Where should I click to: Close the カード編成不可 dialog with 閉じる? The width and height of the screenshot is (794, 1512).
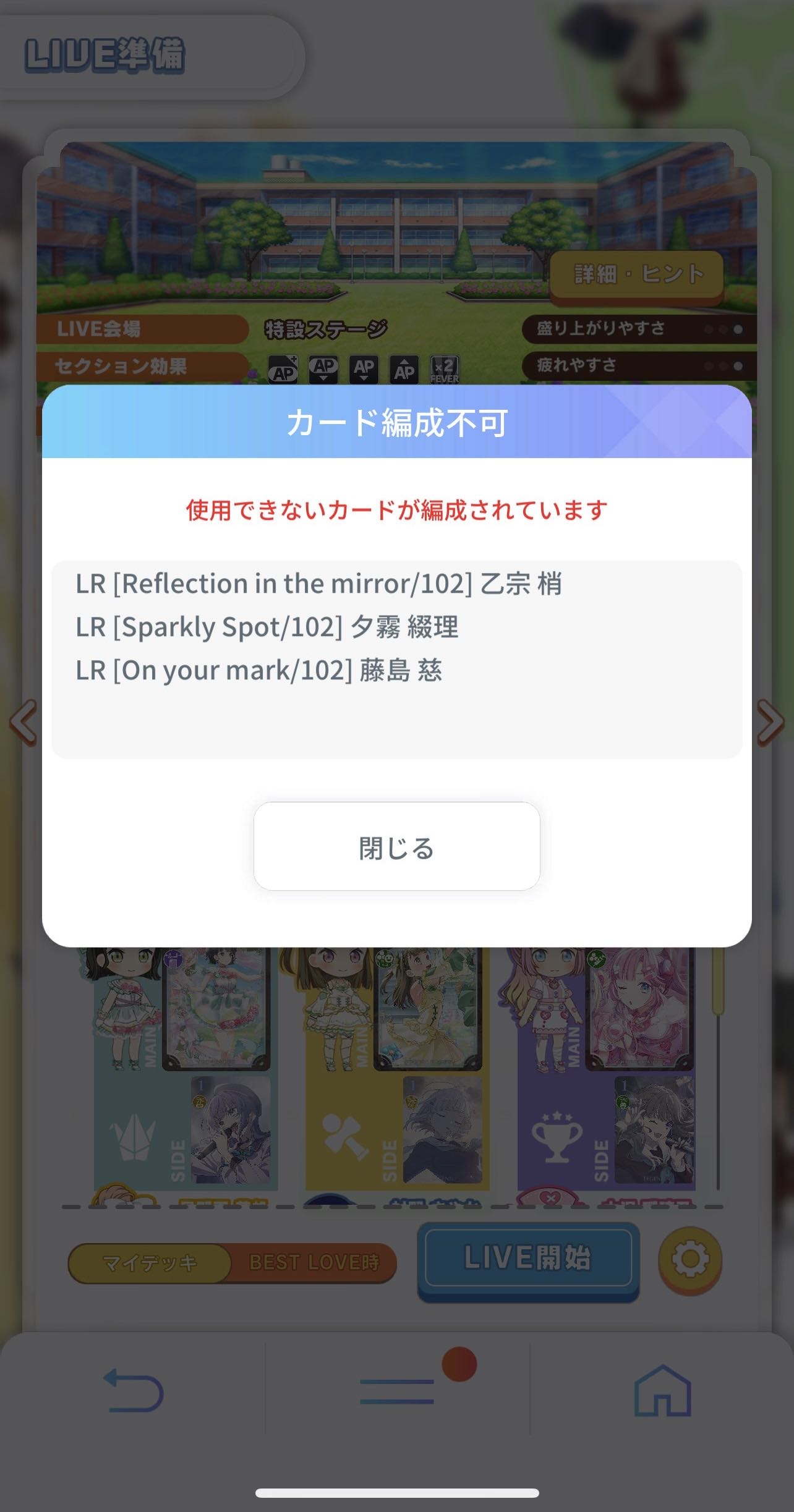396,846
